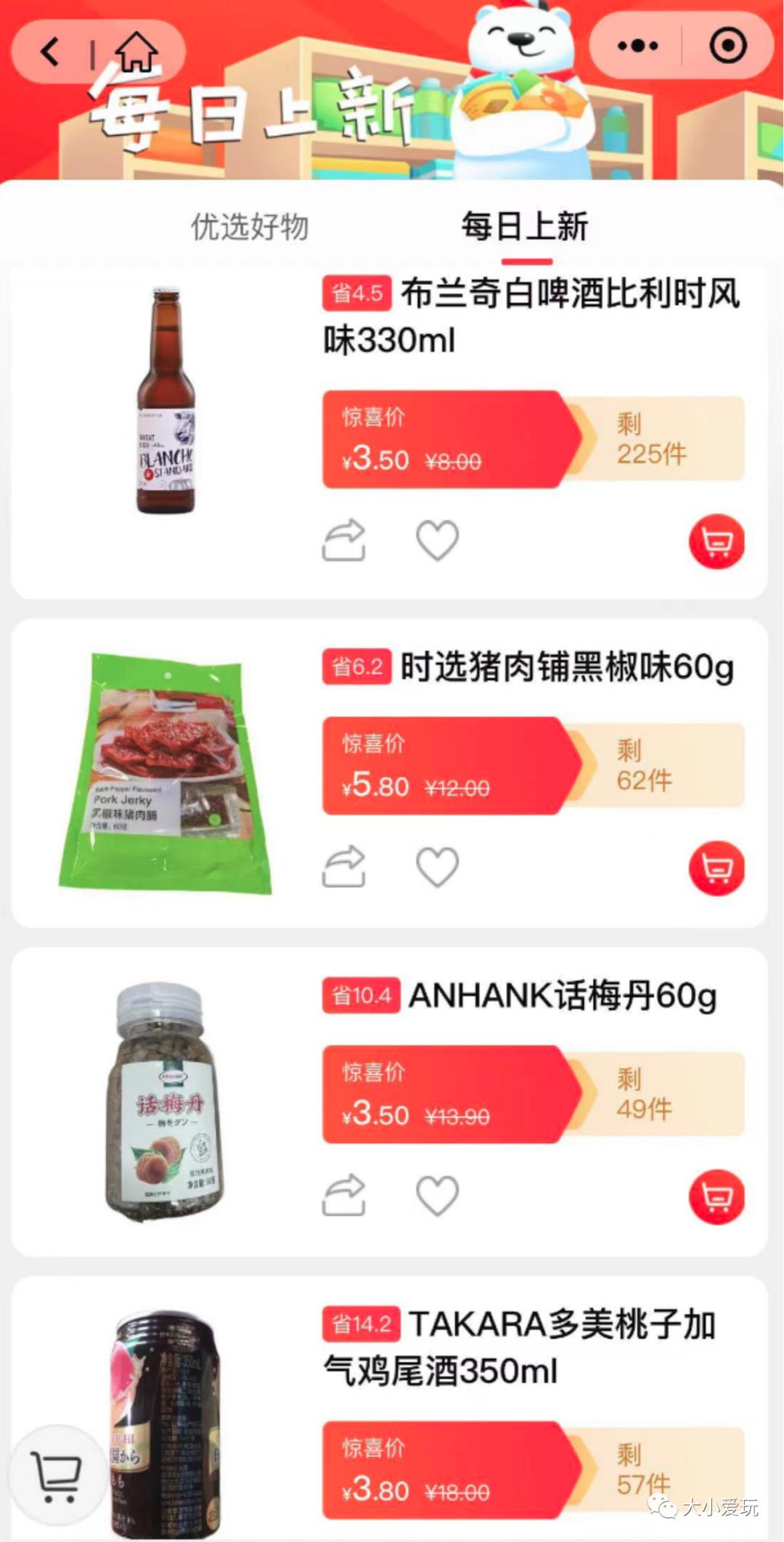The height and width of the screenshot is (1542, 784).
Task: Share the 布兰奇白啤酒 product
Action: point(343,541)
